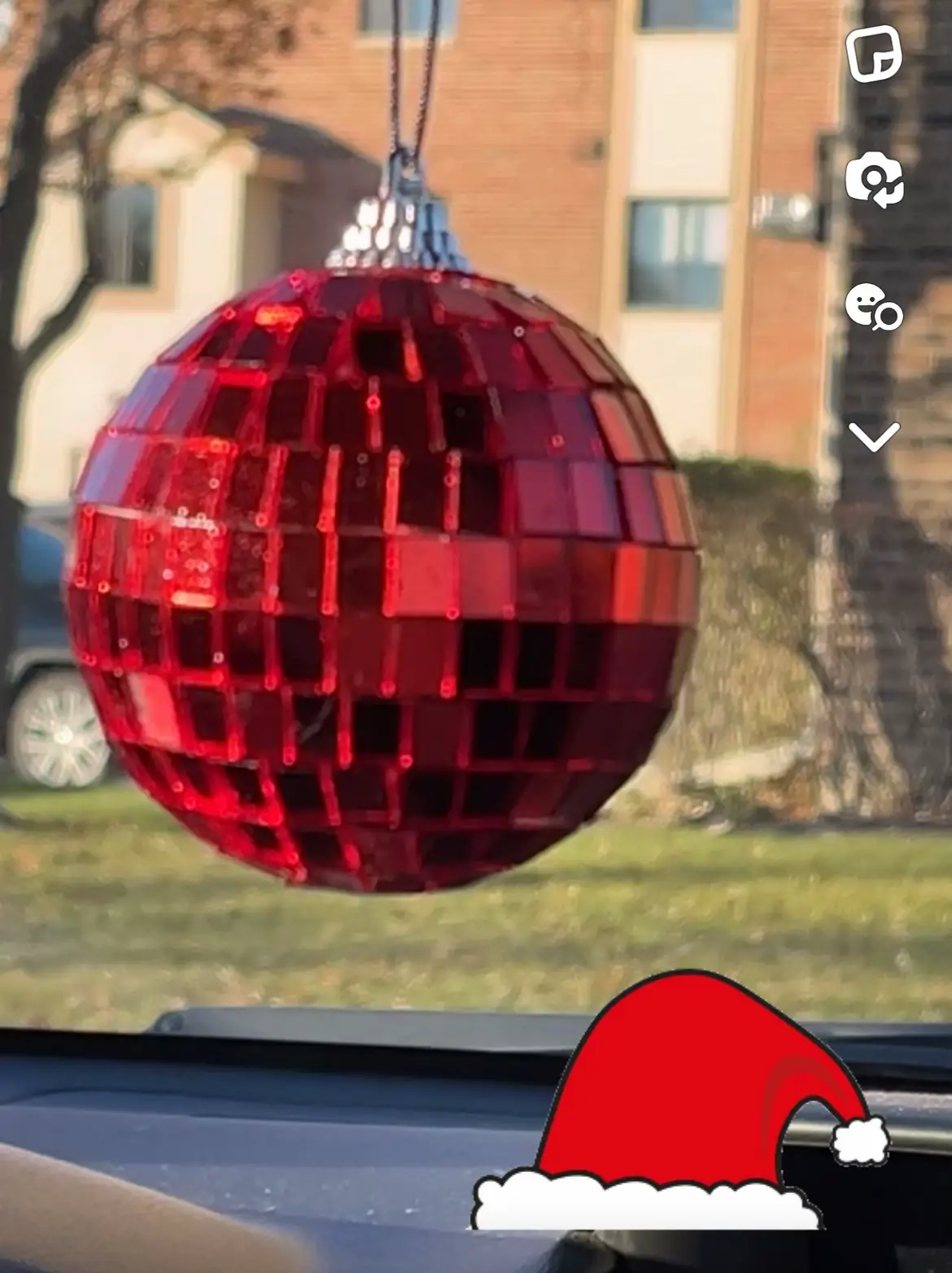Image resolution: width=952 pixels, height=1273 pixels.
Task: Tap the camera flip icon
Action: (x=874, y=179)
